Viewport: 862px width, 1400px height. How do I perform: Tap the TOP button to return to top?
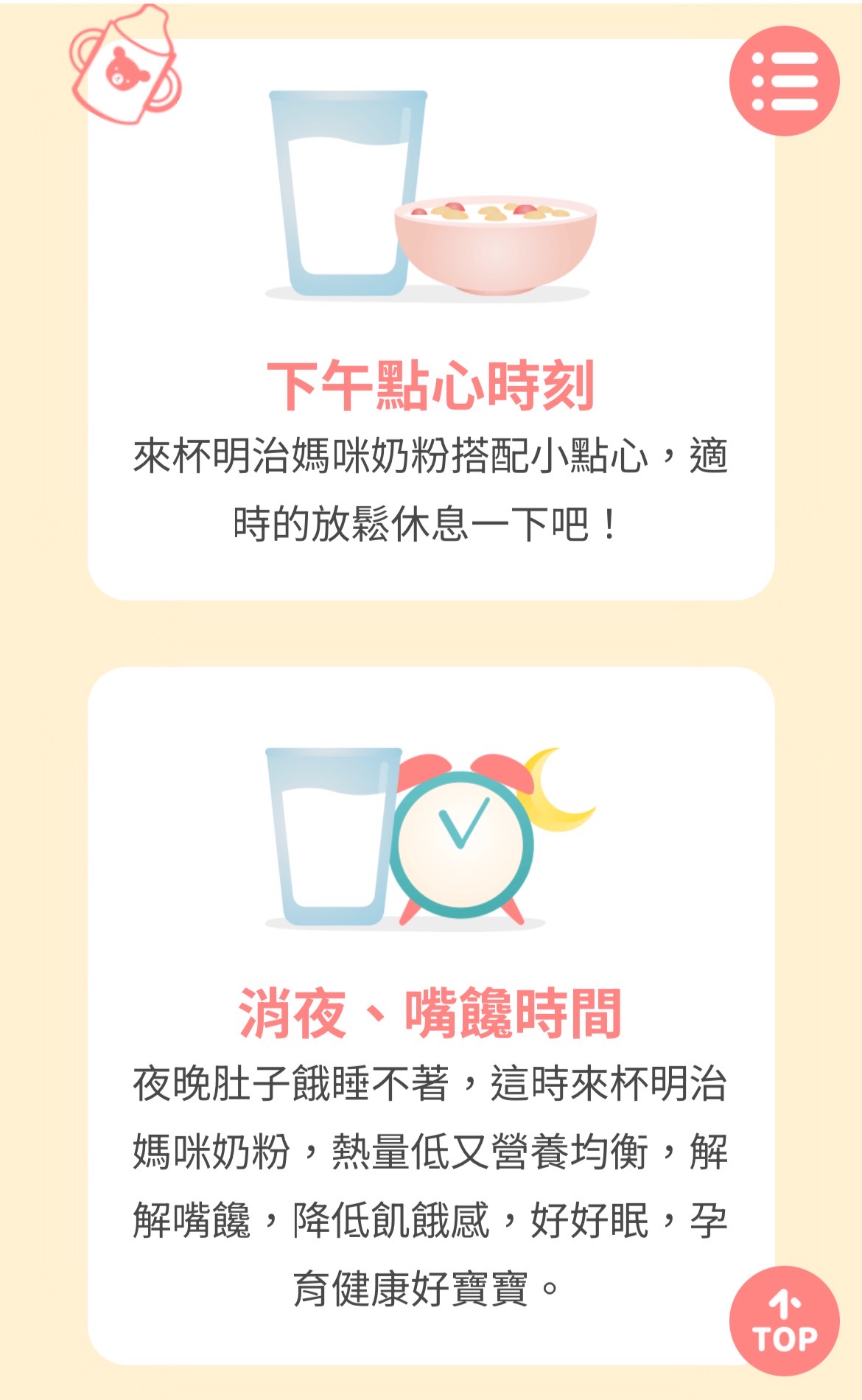coord(784,1320)
